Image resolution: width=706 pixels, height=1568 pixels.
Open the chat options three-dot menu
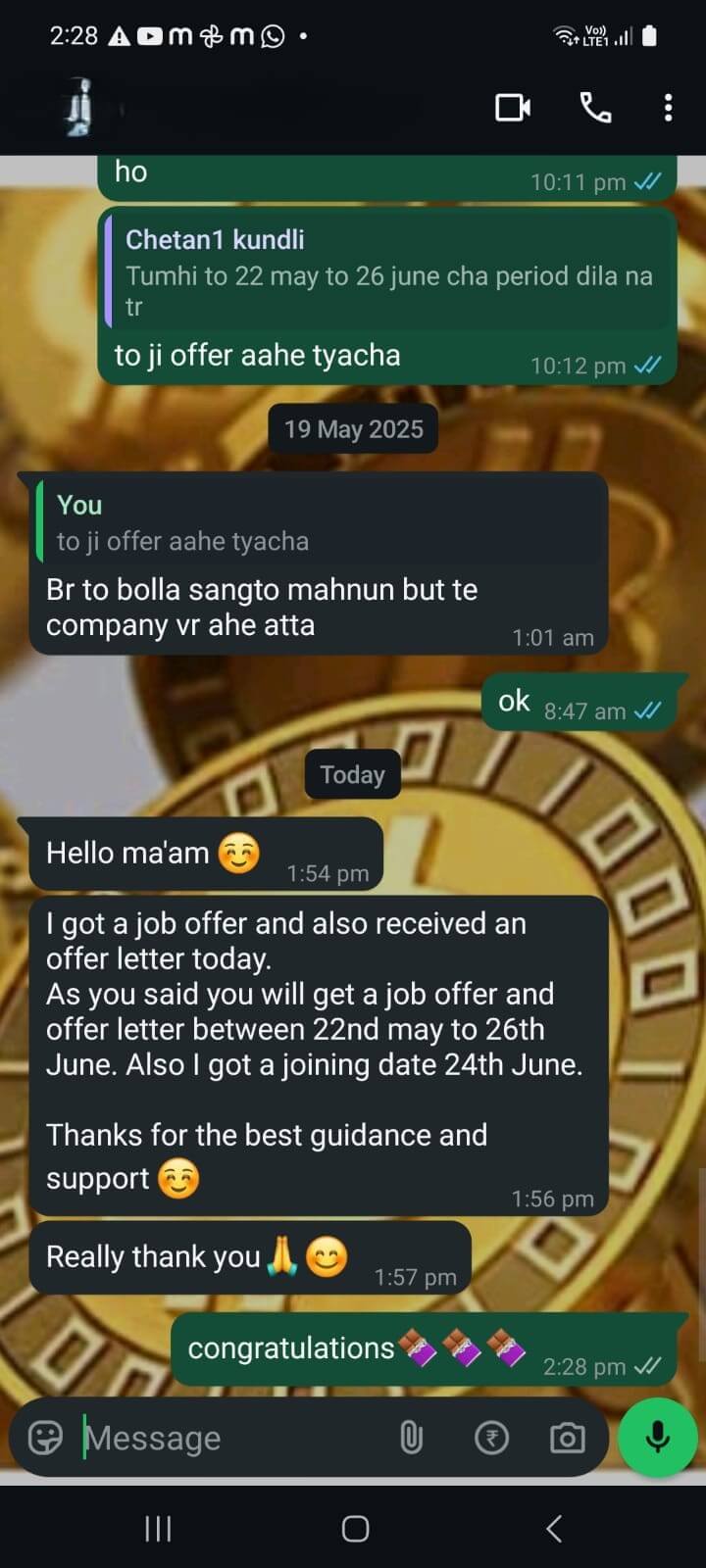click(x=668, y=109)
